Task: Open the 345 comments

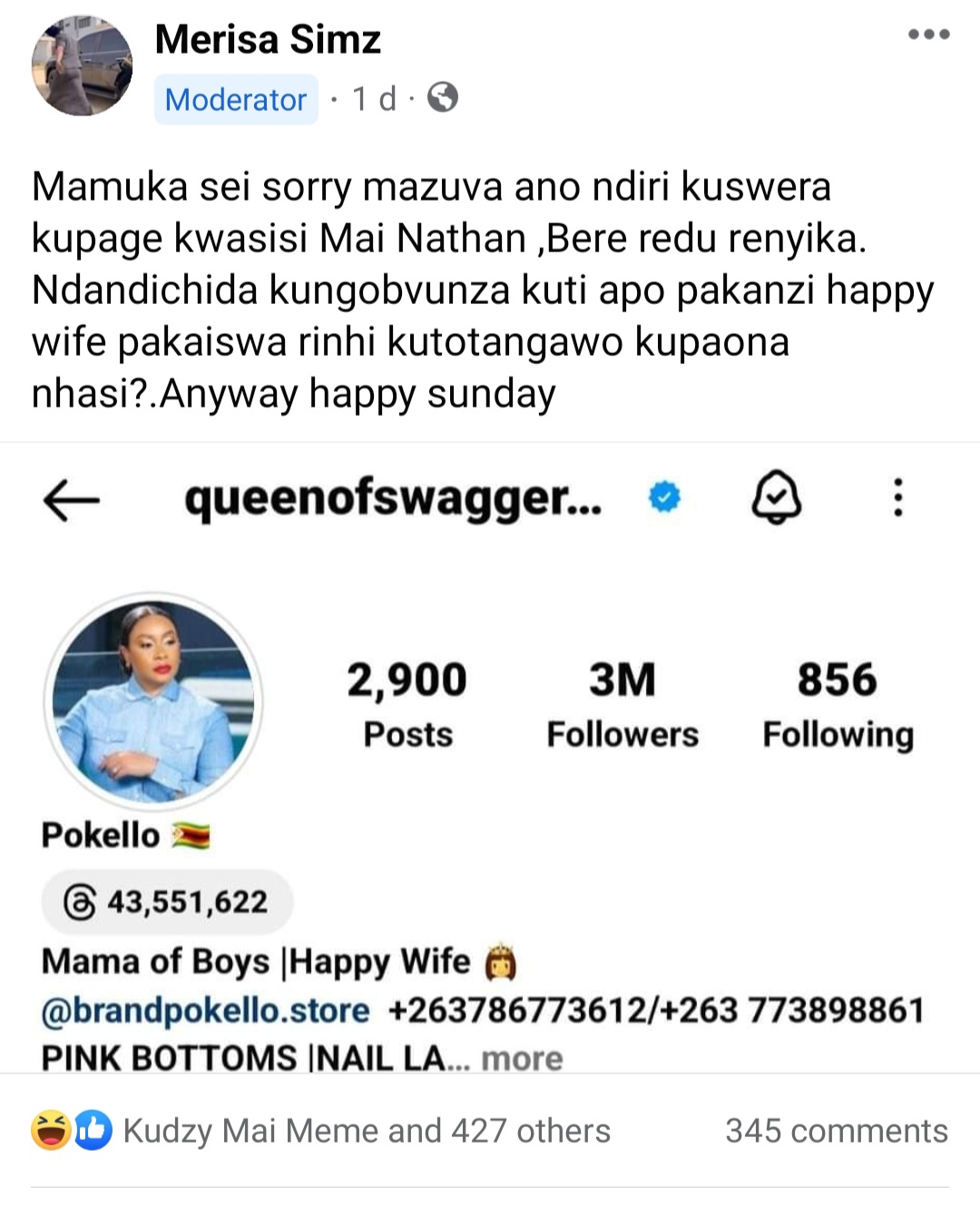Action: 836,1131
